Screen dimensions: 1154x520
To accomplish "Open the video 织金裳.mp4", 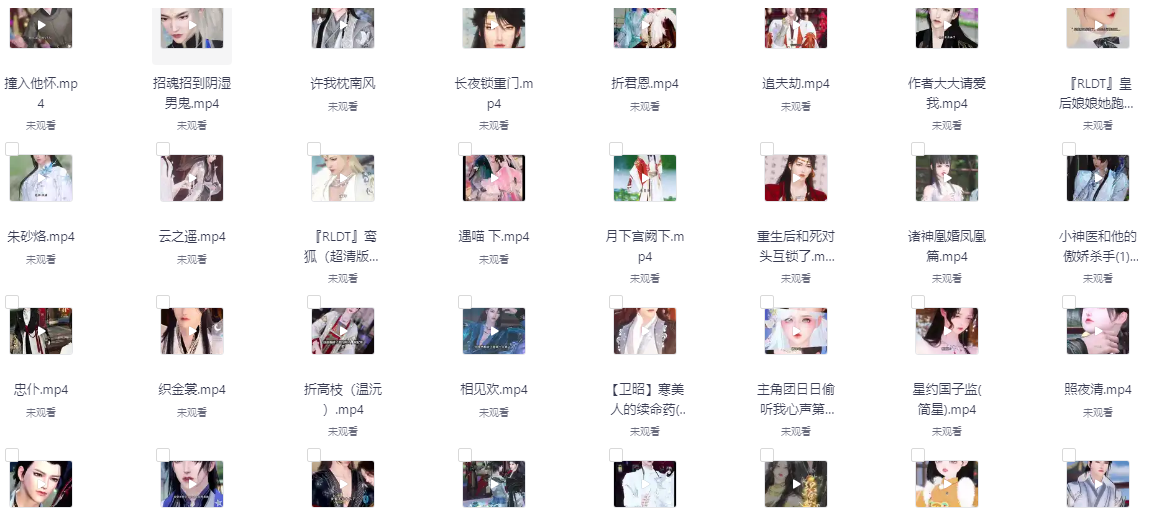I will click(x=192, y=331).
